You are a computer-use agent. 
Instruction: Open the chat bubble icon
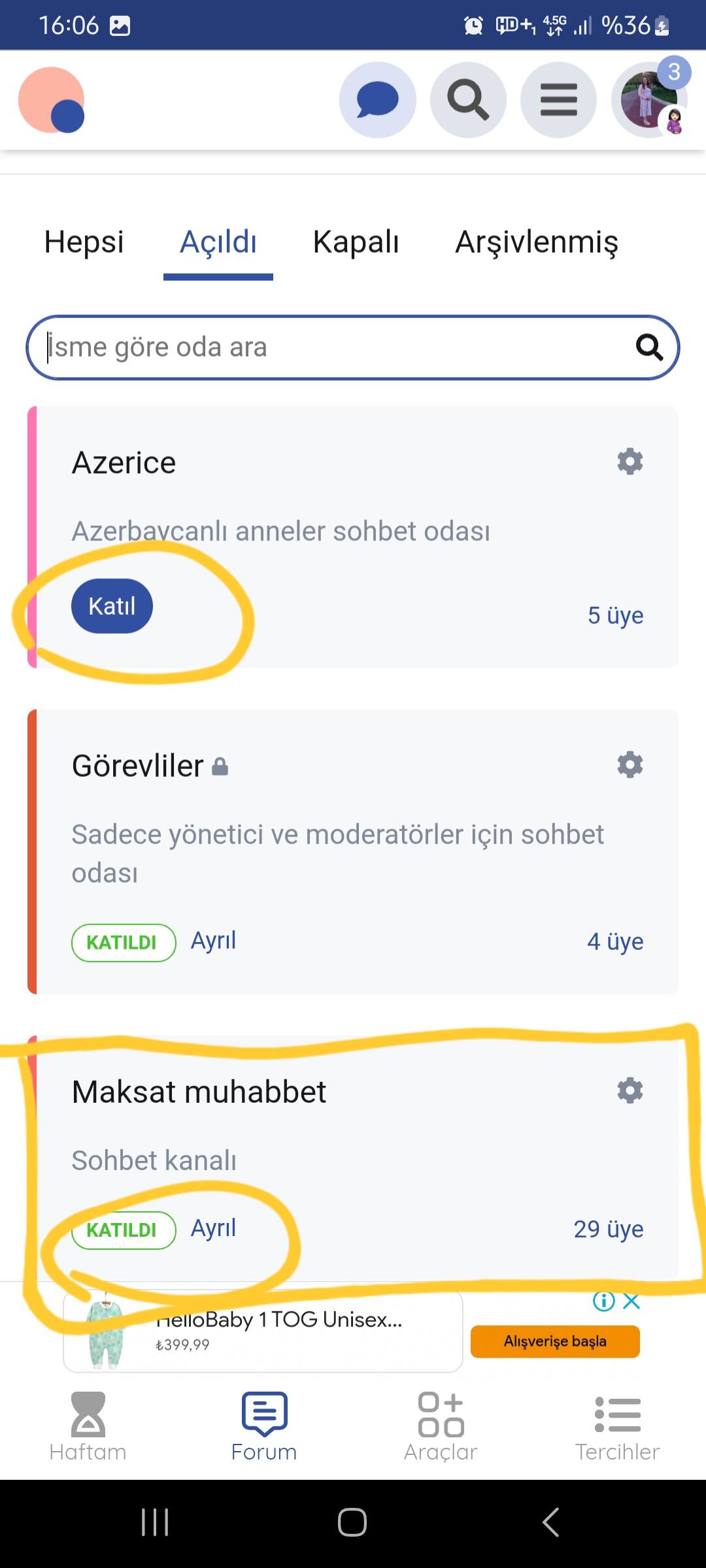click(x=377, y=100)
